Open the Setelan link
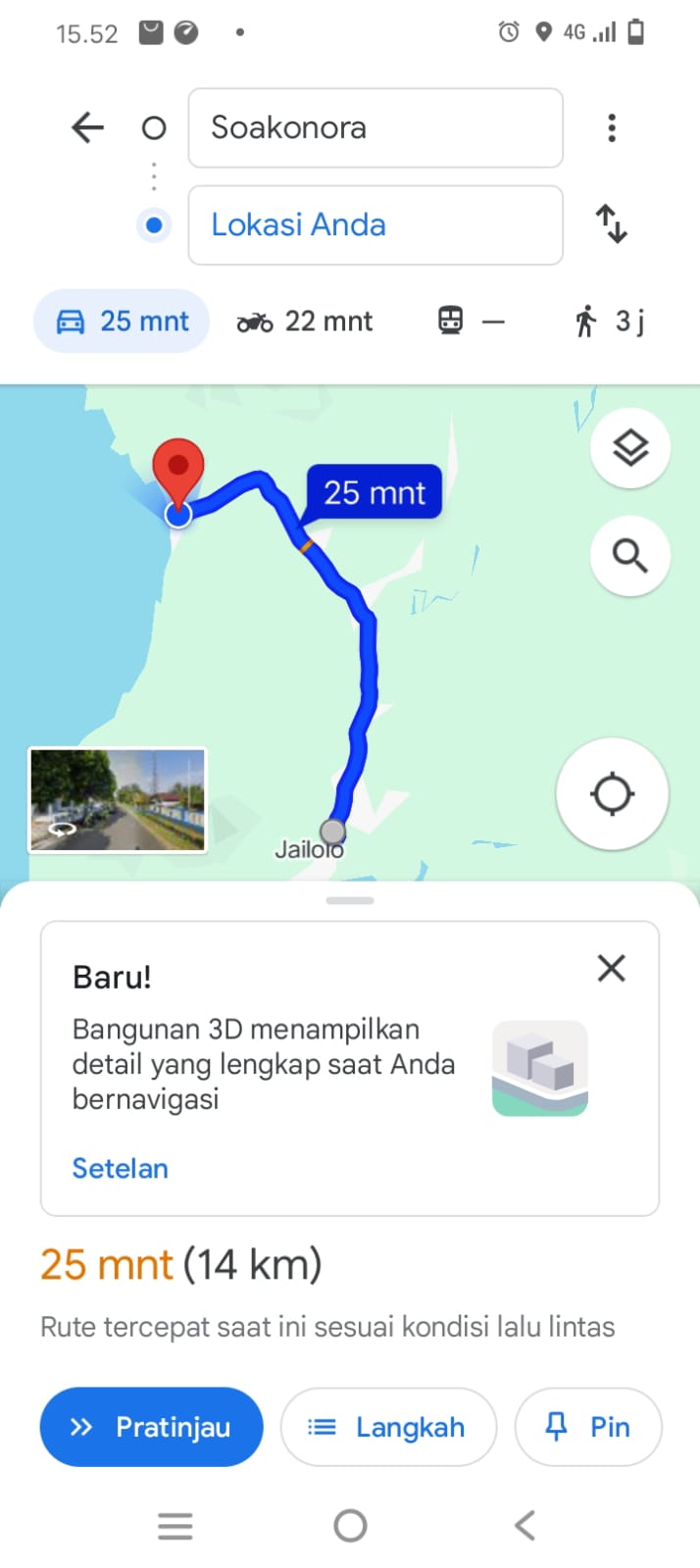700x1568 pixels. coord(120,1168)
